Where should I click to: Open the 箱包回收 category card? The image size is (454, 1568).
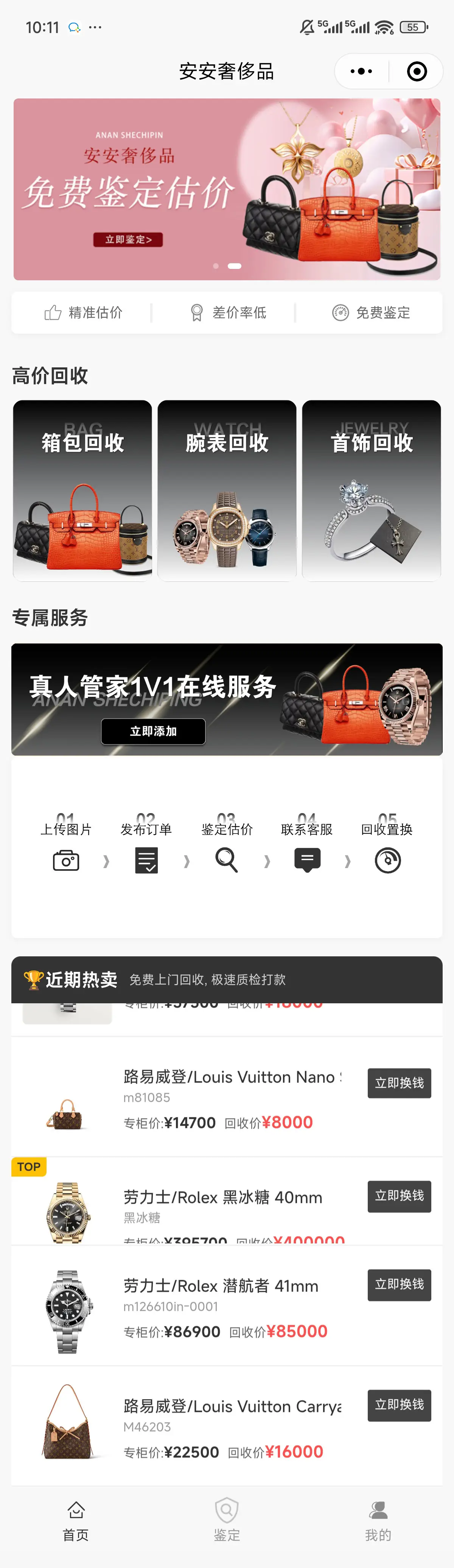coord(82,490)
